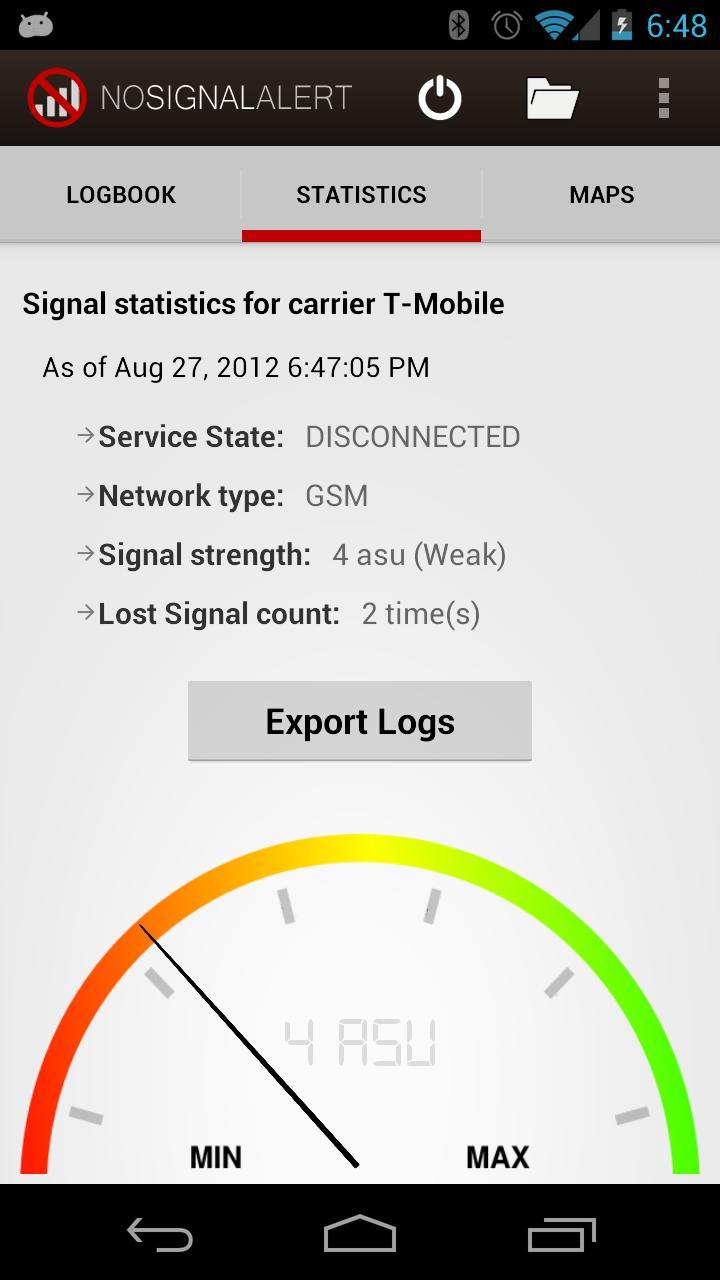
Task: Select the Statistics tab
Action: pos(361,194)
